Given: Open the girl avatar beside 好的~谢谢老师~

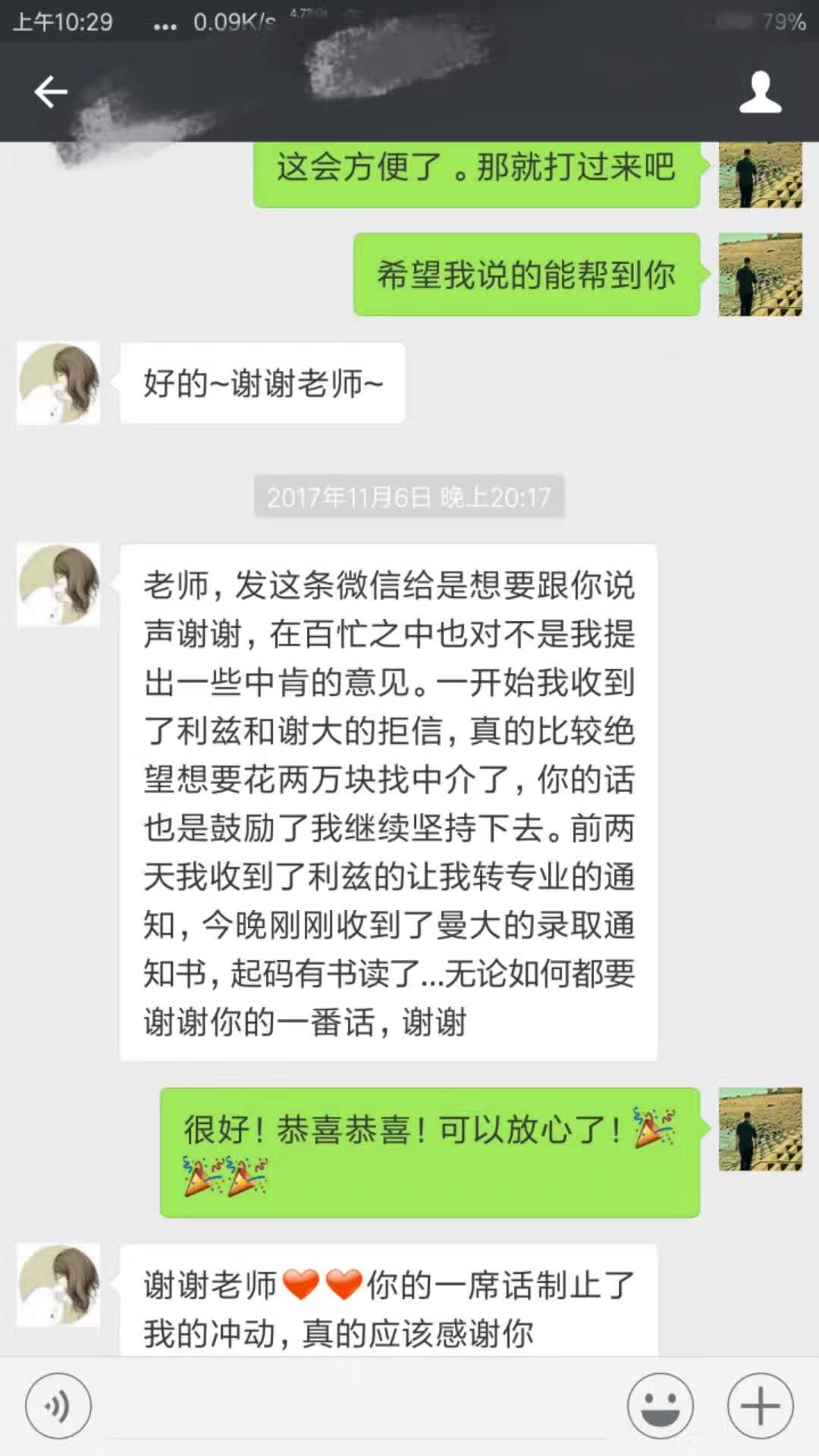Looking at the screenshot, I should tap(59, 383).
